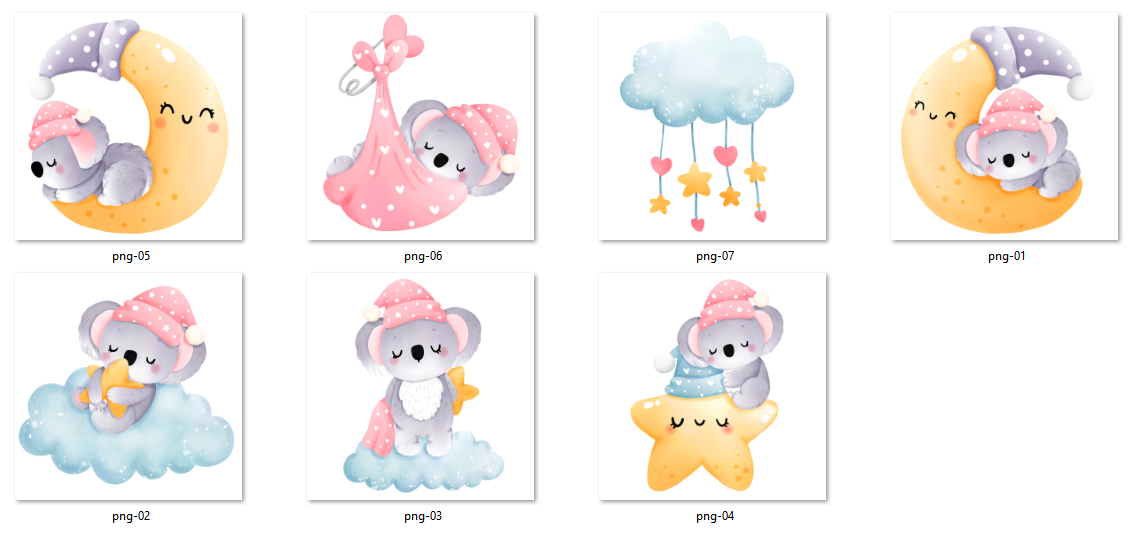
Task: Select the png-03 standing koala file
Action: (420, 386)
